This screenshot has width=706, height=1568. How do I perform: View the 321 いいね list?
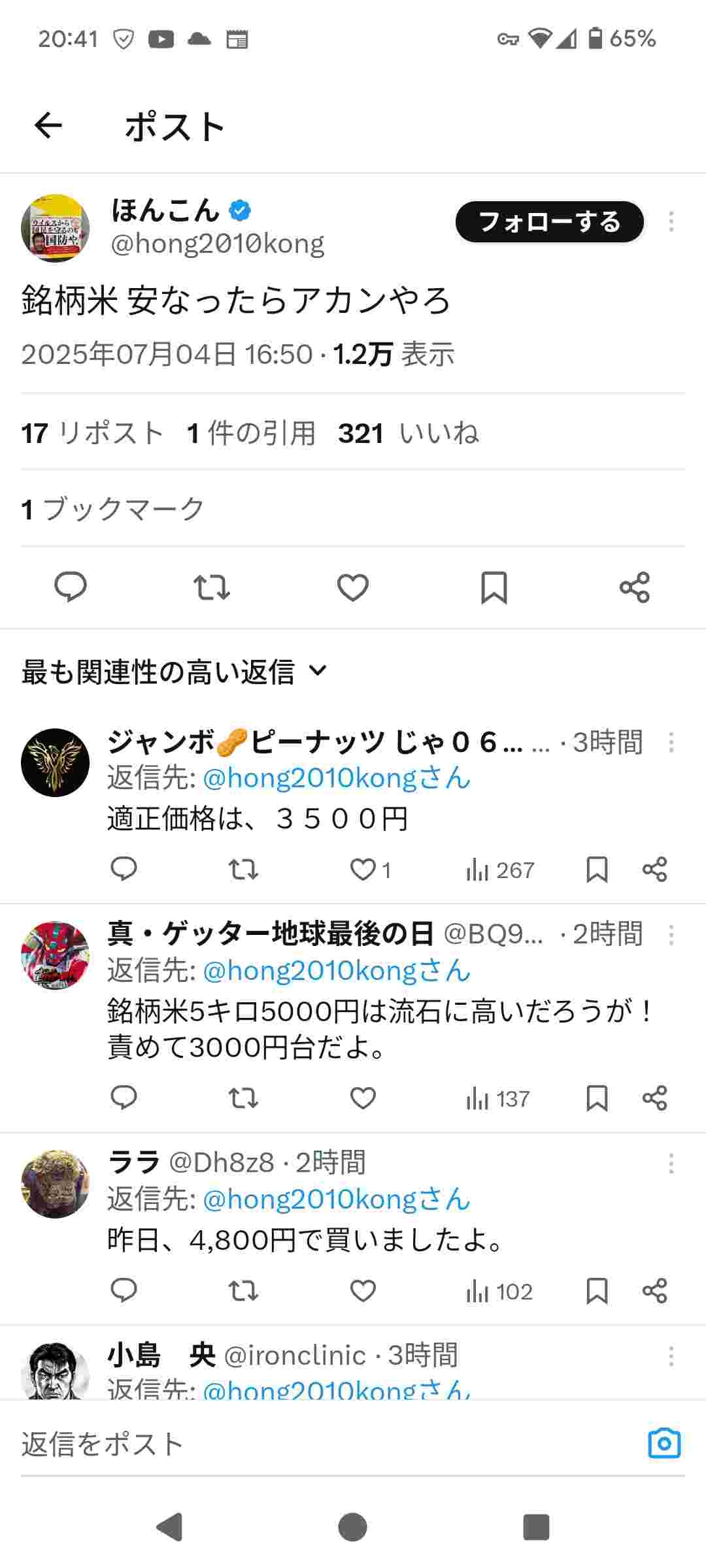408,433
